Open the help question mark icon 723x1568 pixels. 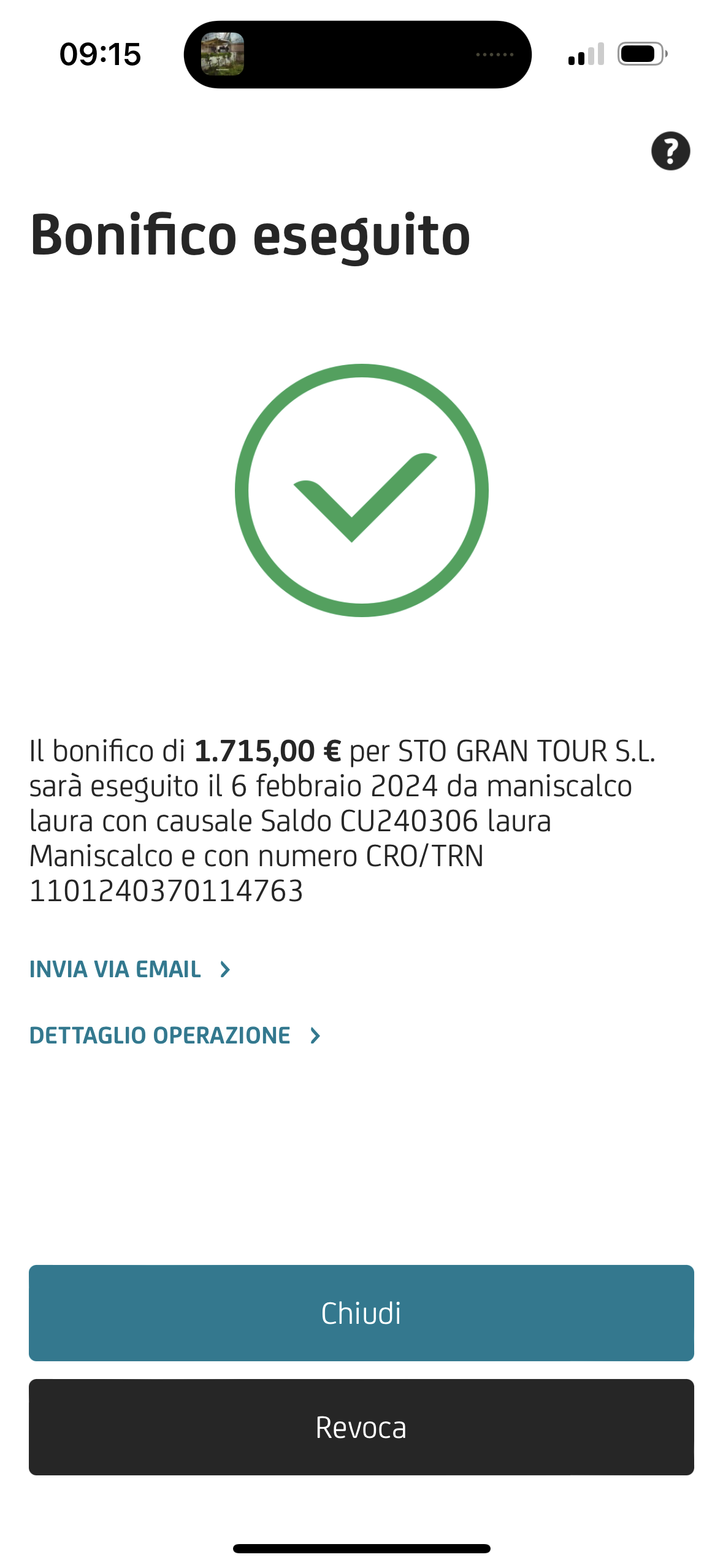(670, 151)
